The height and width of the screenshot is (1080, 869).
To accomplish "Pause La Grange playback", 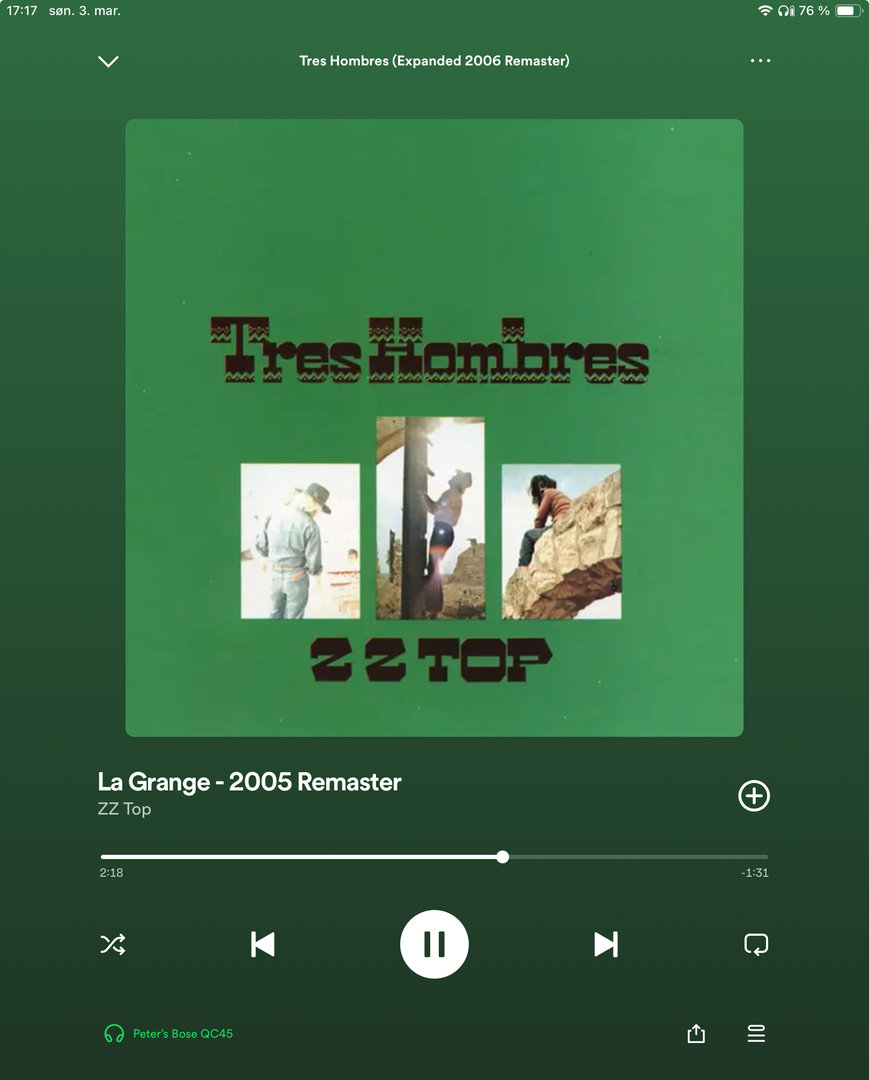I will (x=434, y=944).
